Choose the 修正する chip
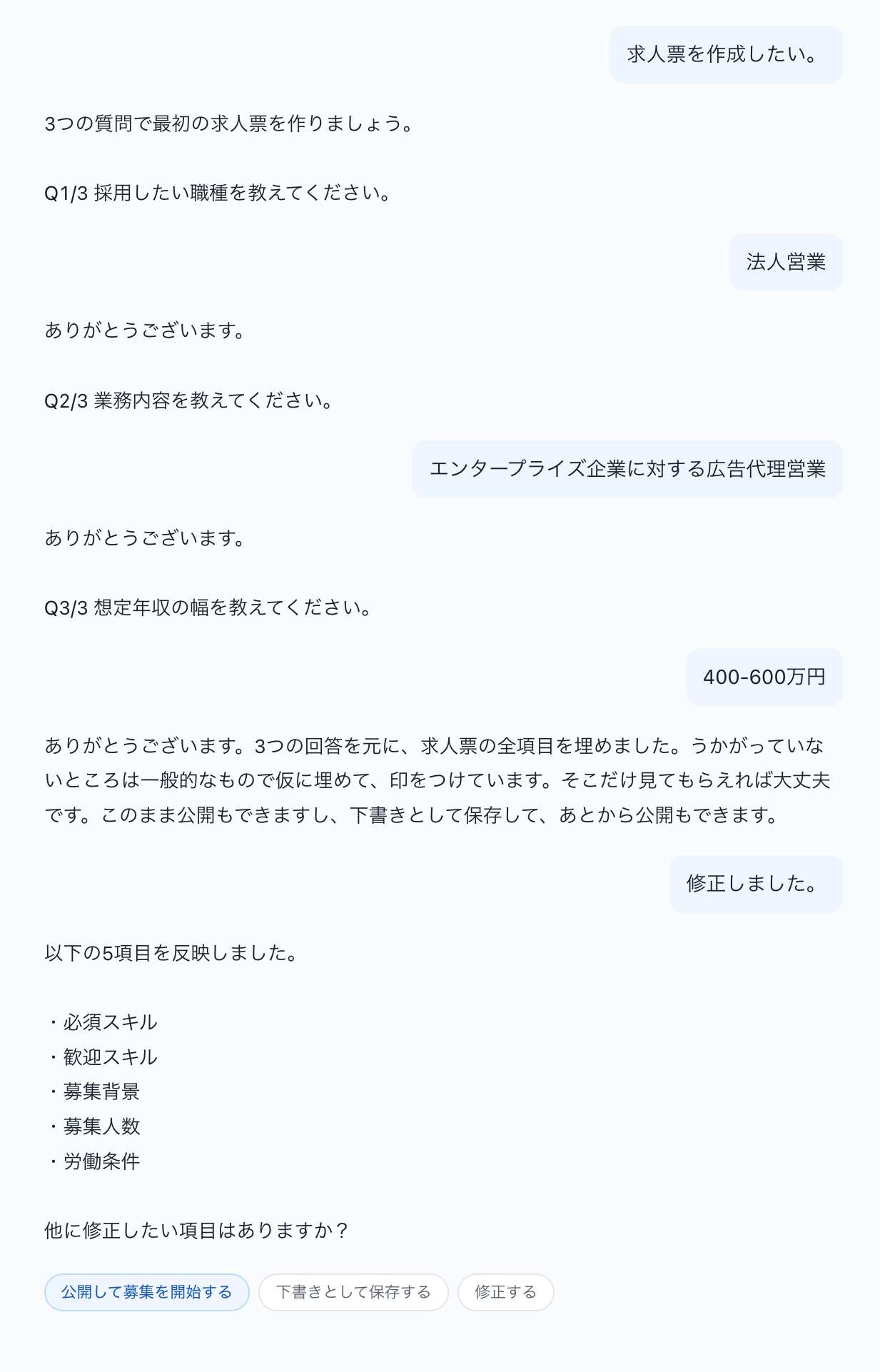The height and width of the screenshot is (1372, 880). pyautogui.click(x=506, y=1292)
